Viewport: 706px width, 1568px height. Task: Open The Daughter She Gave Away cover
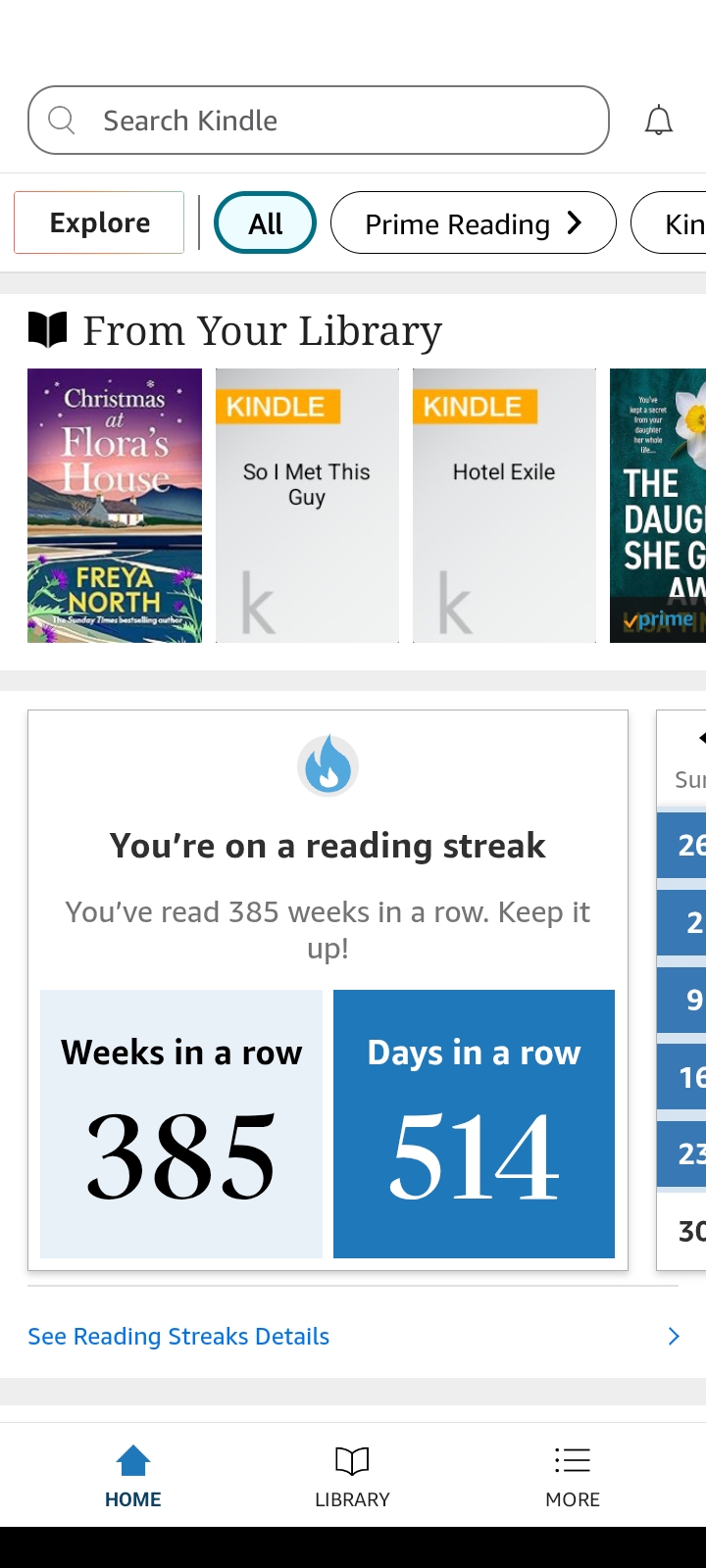[x=659, y=506]
